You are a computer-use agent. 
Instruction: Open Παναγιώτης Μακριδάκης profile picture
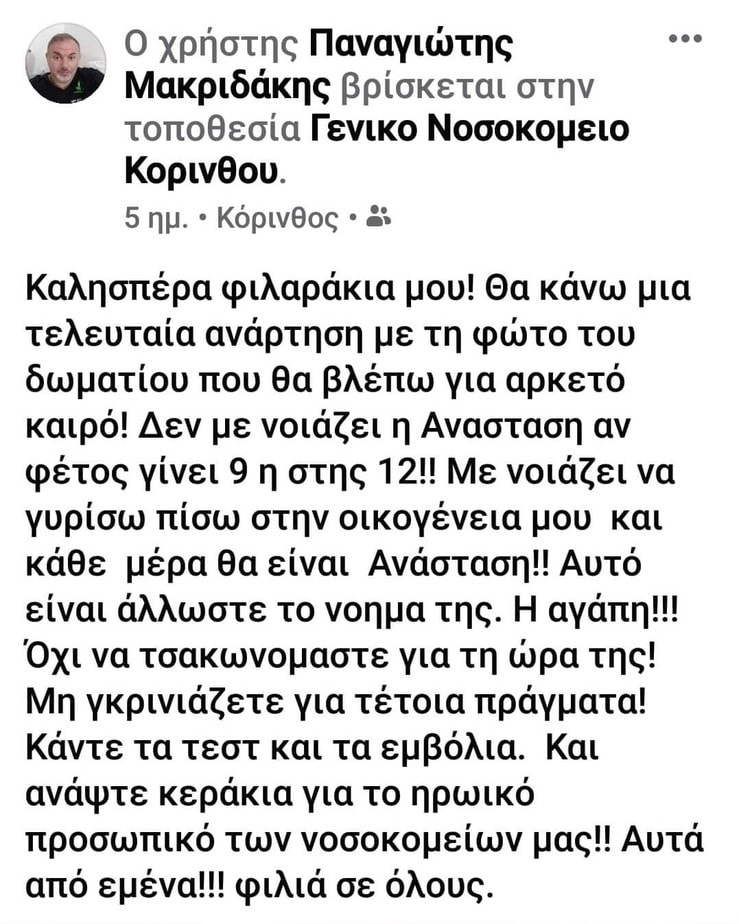tap(66, 63)
